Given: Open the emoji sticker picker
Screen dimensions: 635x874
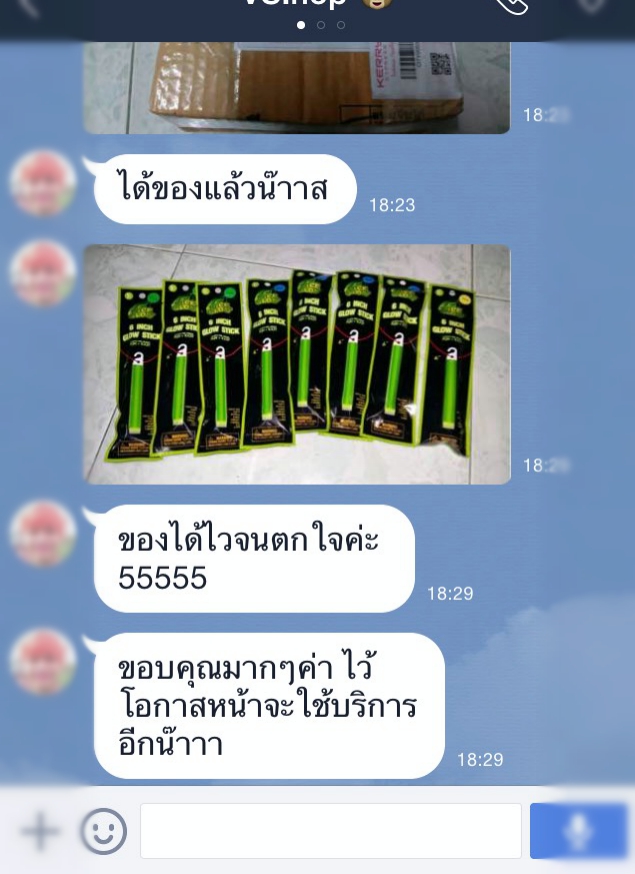Looking at the screenshot, I should click(104, 831).
